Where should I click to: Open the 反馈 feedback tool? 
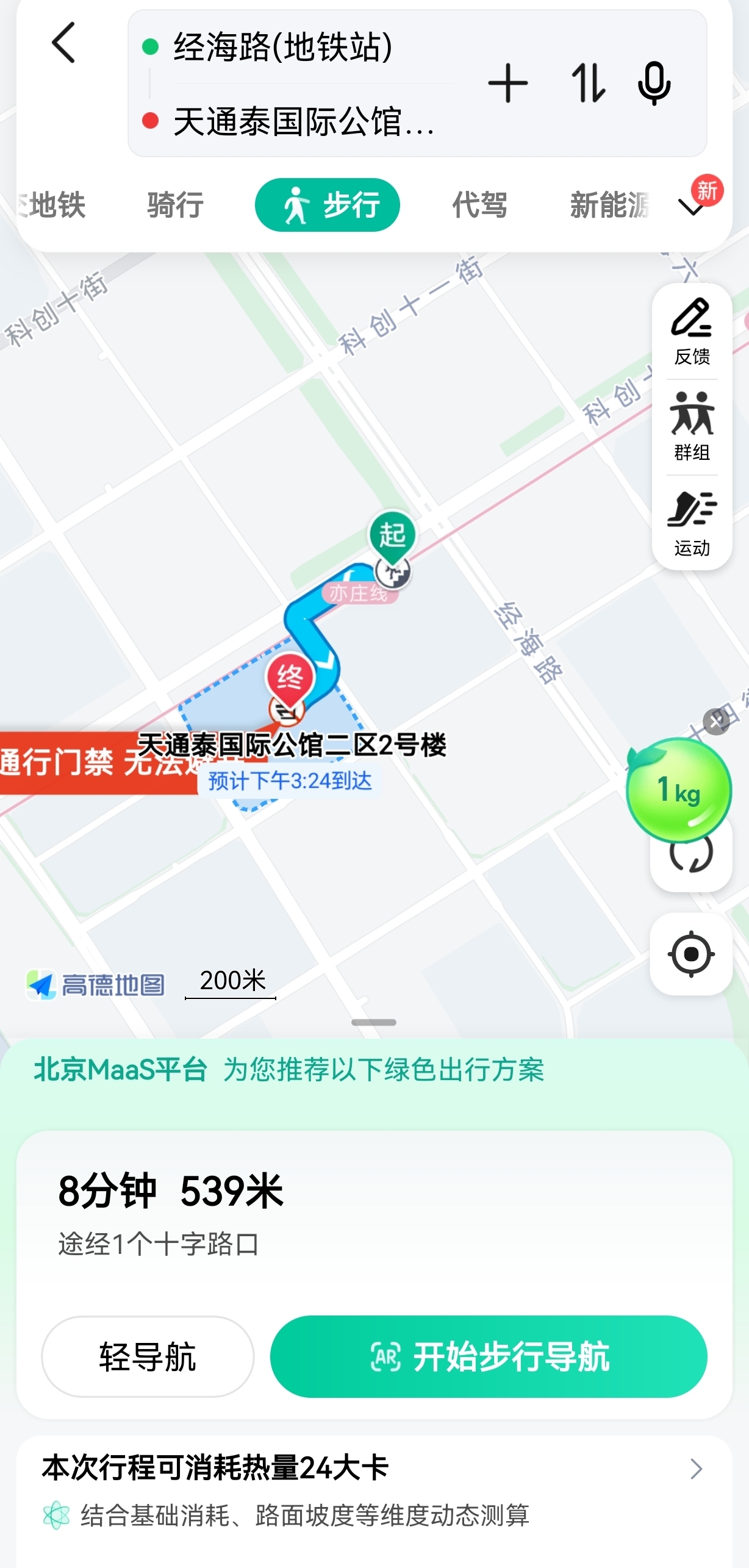[x=692, y=332]
